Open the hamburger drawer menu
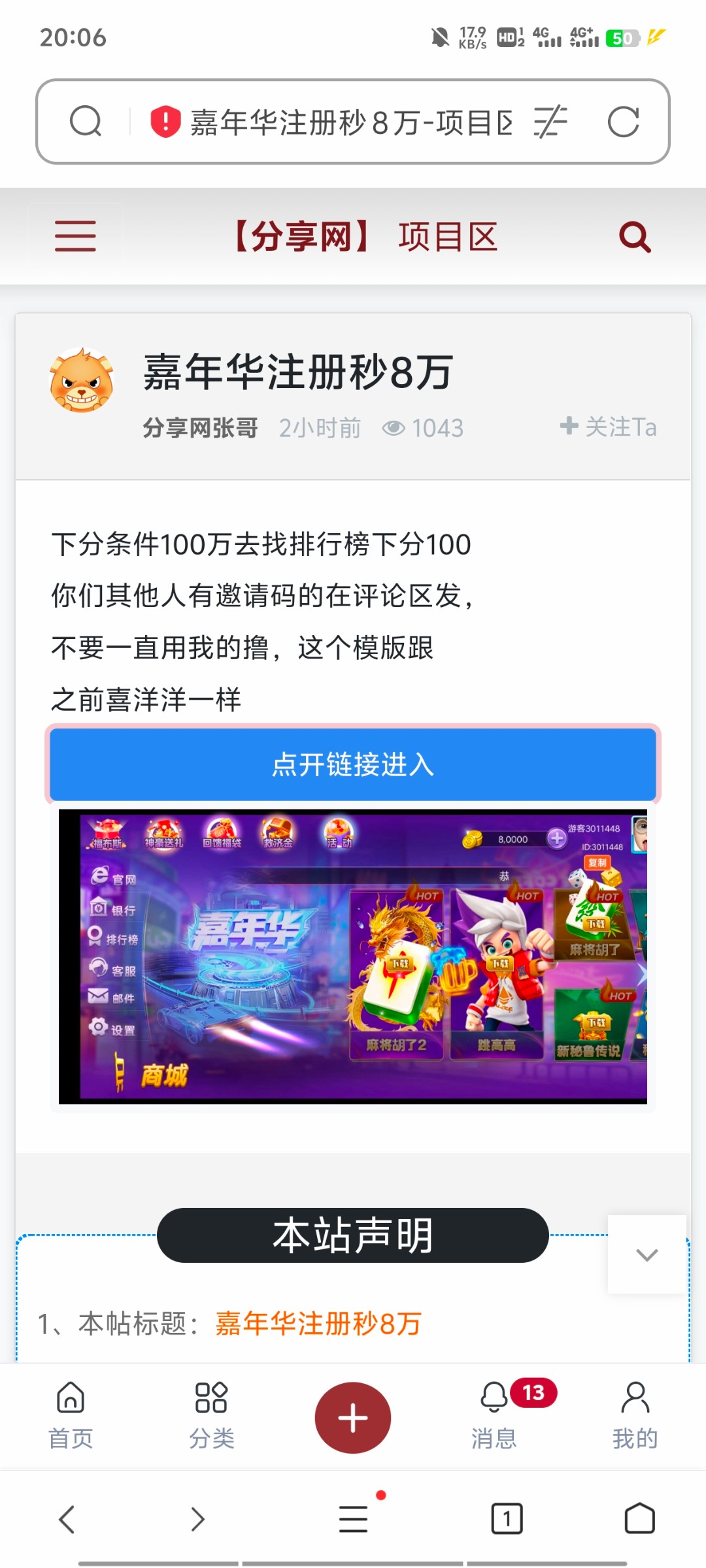Screen dimensions: 706x1568 tap(75, 236)
